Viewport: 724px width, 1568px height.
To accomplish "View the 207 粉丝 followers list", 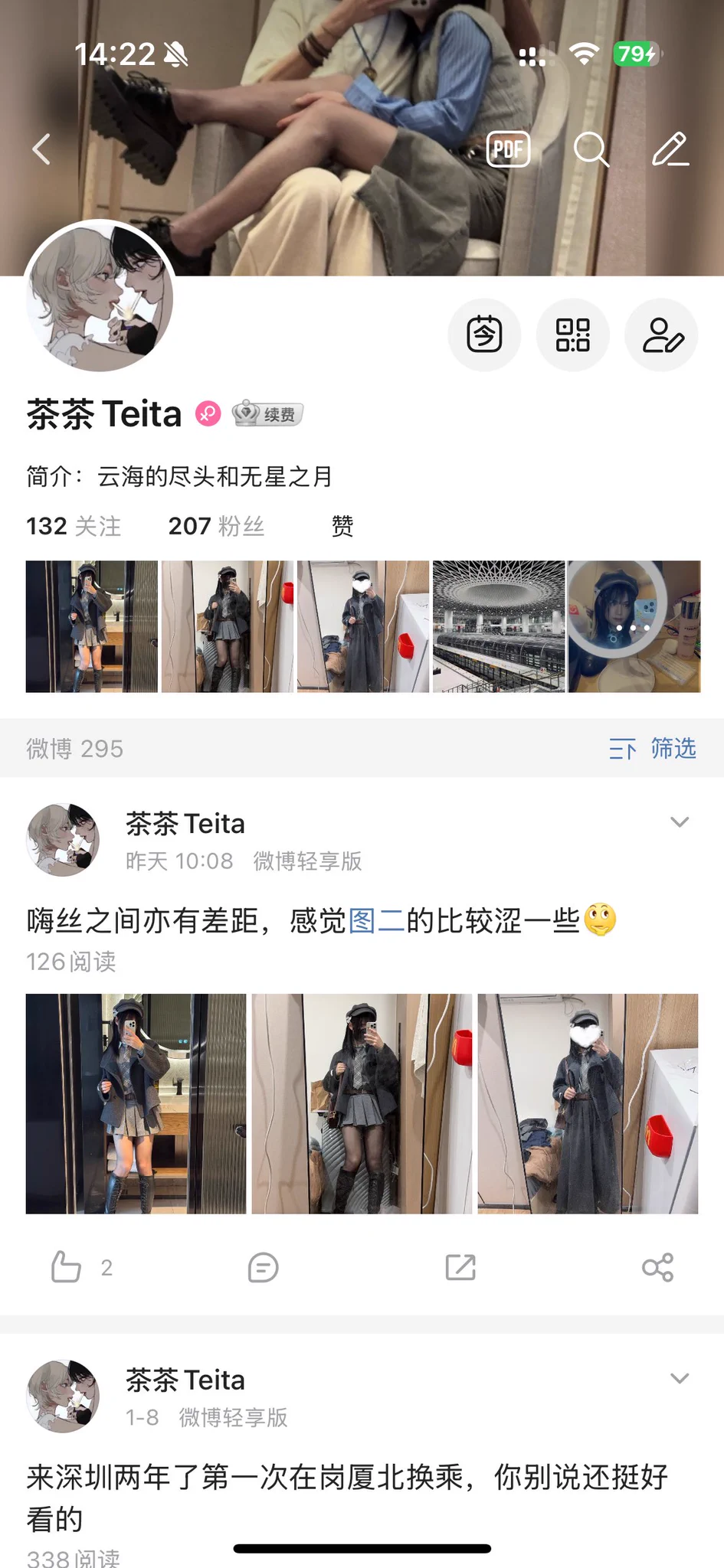I will pos(216,526).
